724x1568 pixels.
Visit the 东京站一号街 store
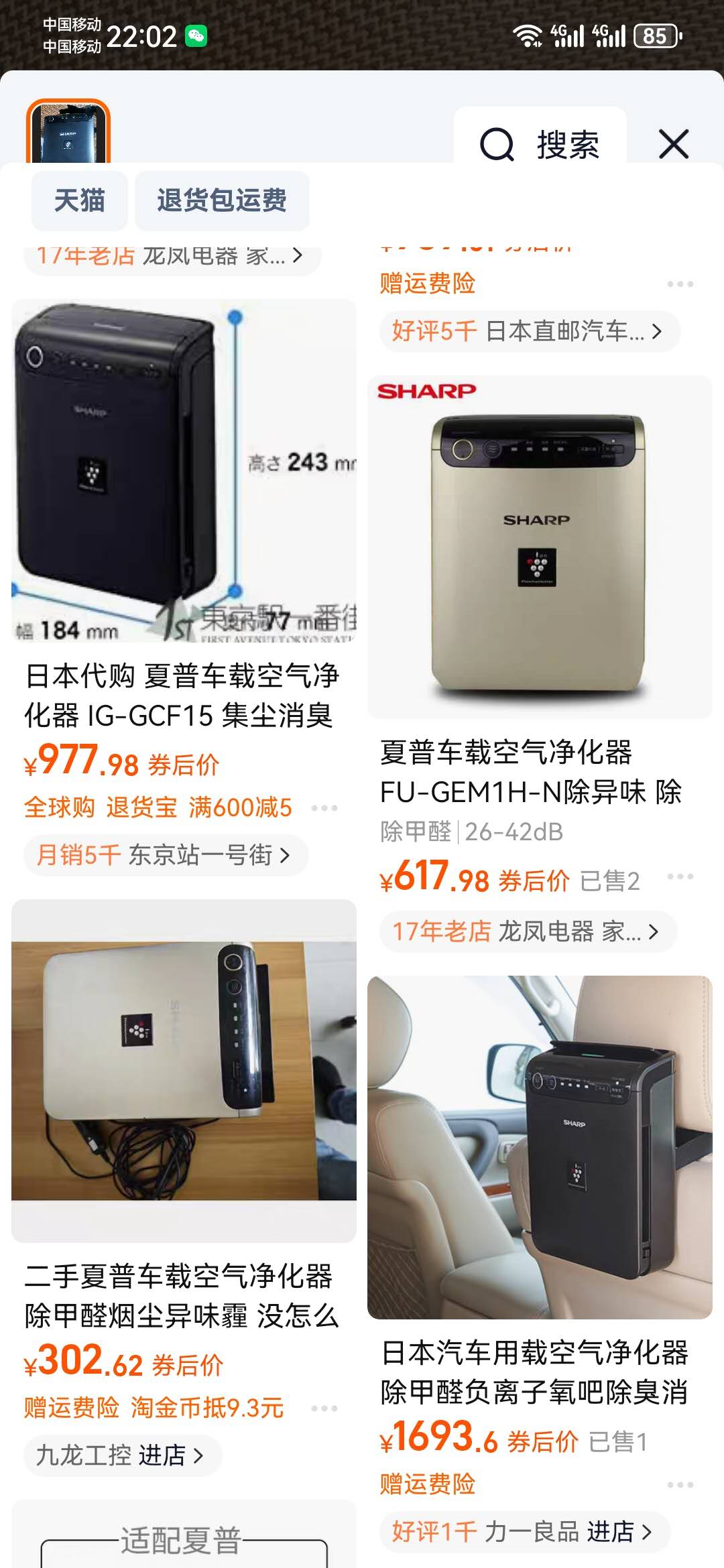tap(165, 855)
